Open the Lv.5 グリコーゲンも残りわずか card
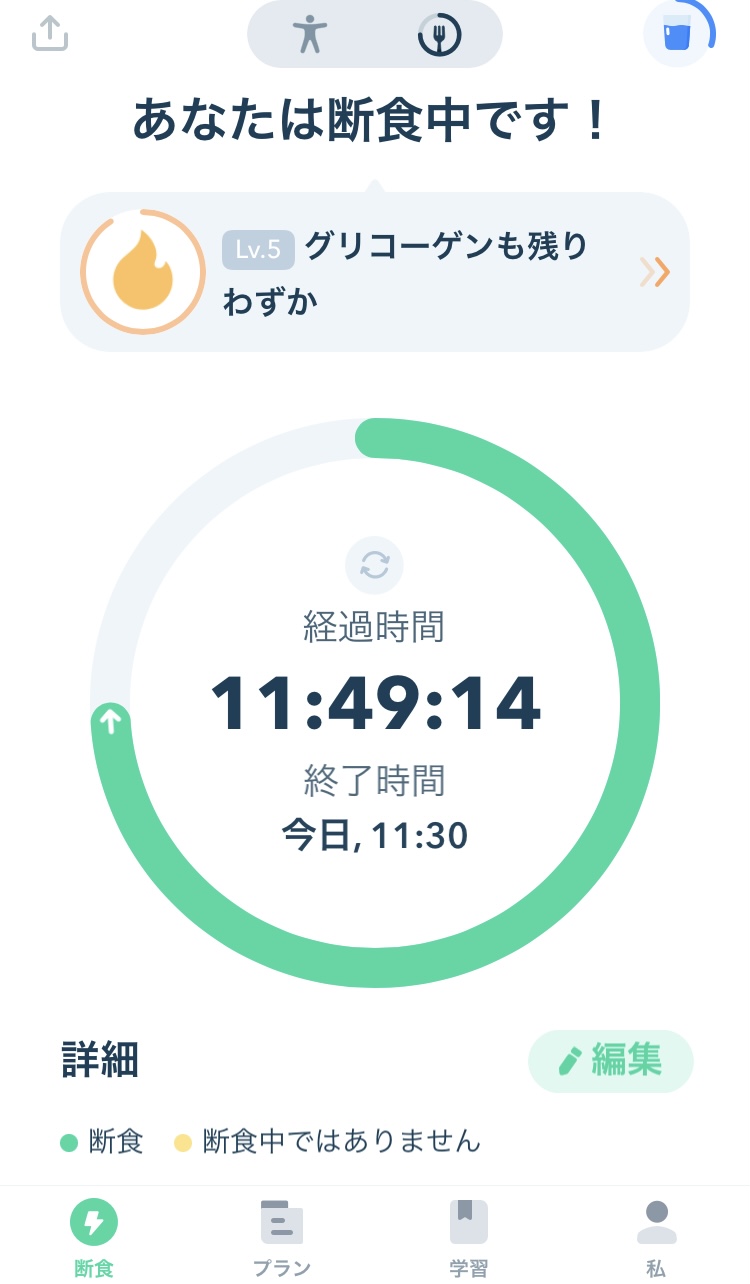 (x=375, y=272)
